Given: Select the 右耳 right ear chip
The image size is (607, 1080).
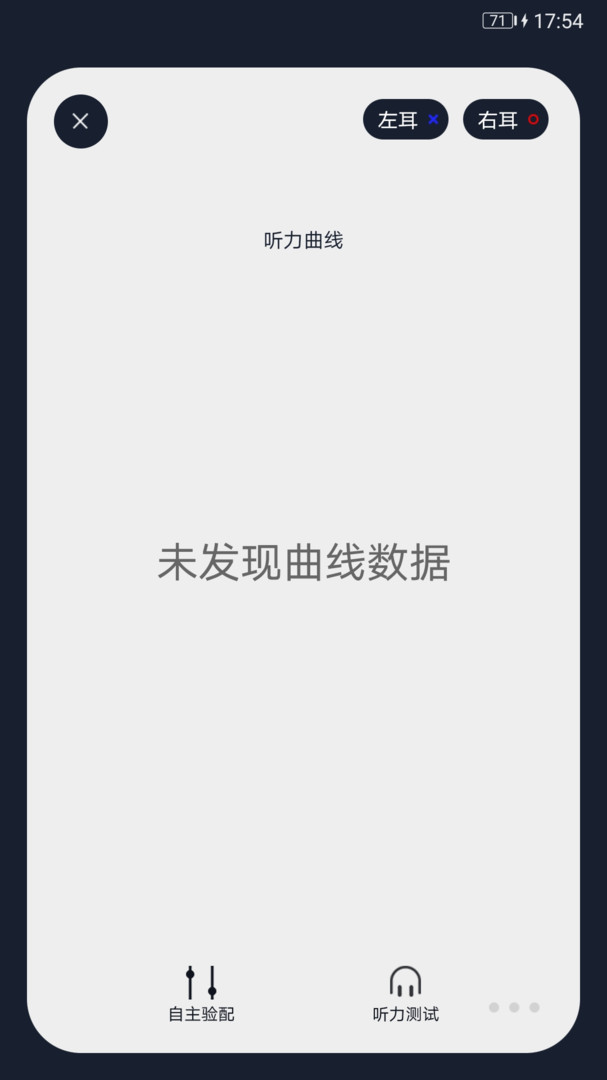Looking at the screenshot, I should pos(506,120).
